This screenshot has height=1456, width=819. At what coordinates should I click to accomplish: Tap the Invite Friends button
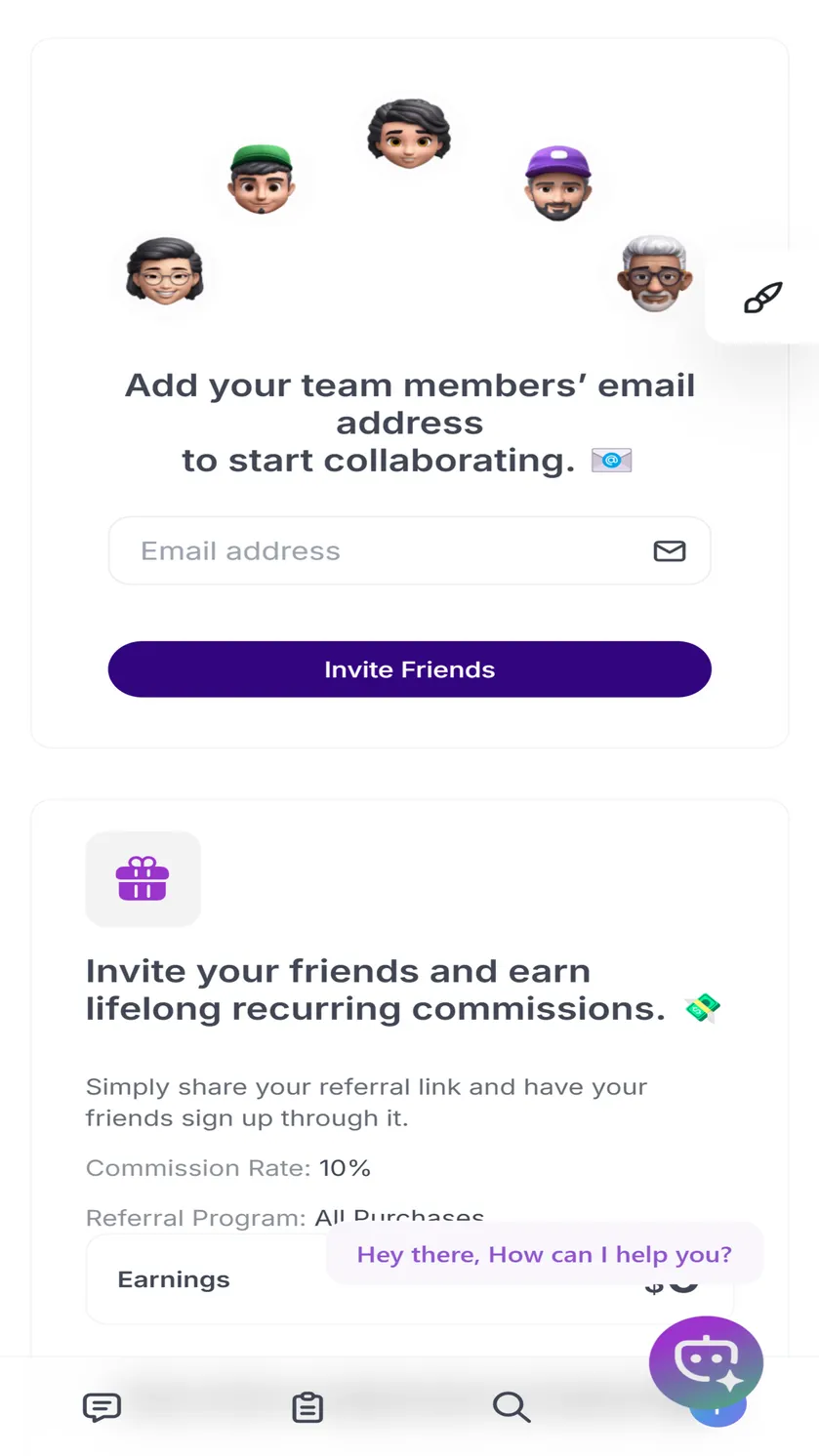tap(409, 669)
